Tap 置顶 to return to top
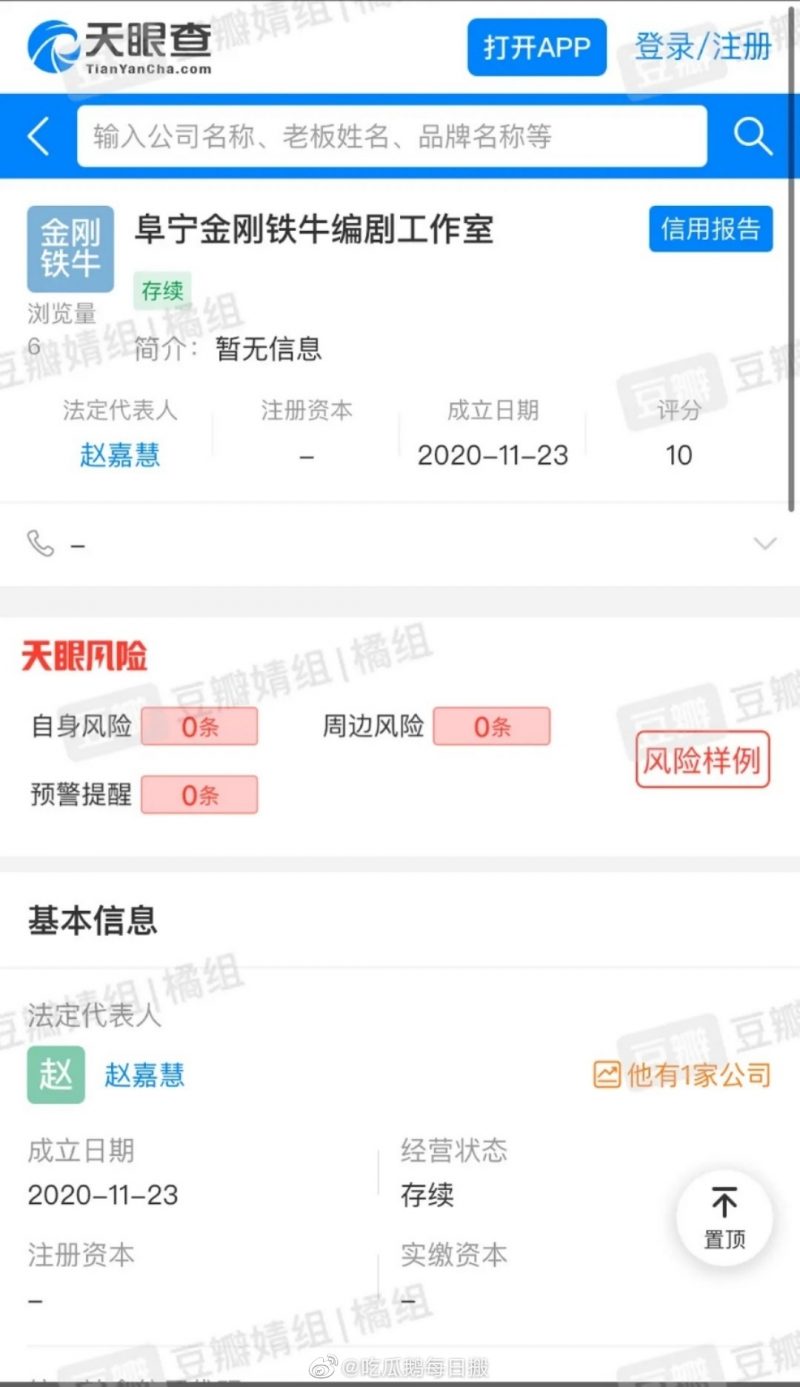Image resolution: width=800 pixels, height=1387 pixels. (724, 1217)
